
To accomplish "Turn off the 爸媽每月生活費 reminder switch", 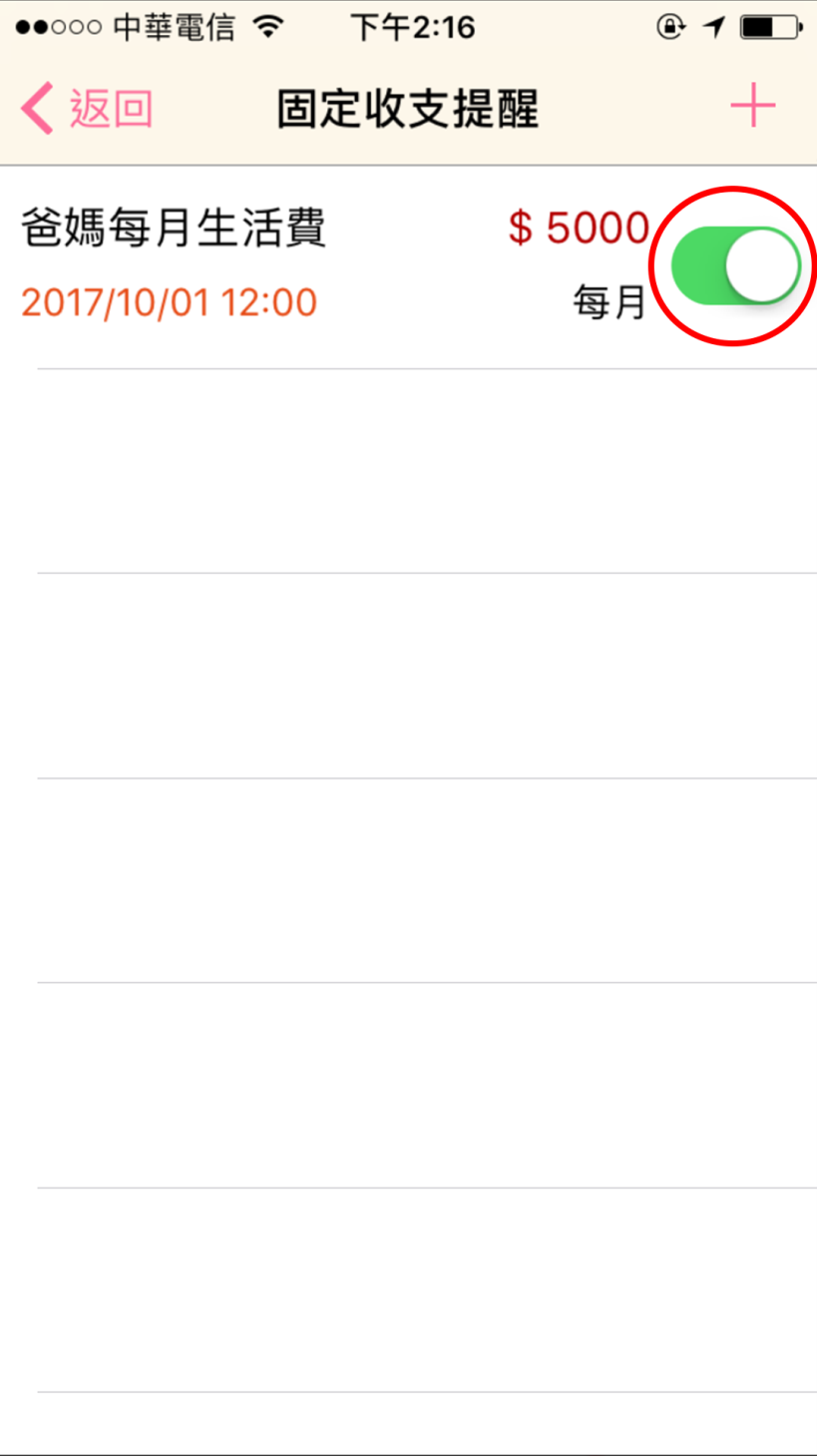I will point(735,265).
